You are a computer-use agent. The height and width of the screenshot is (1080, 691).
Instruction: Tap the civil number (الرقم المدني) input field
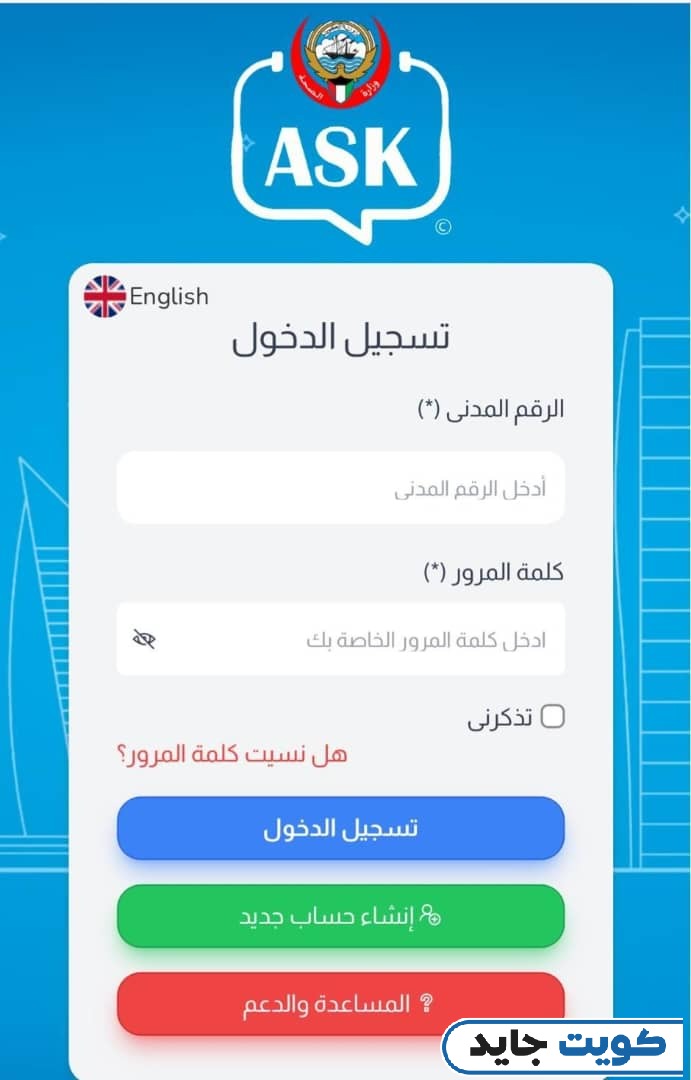coord(340,488)
